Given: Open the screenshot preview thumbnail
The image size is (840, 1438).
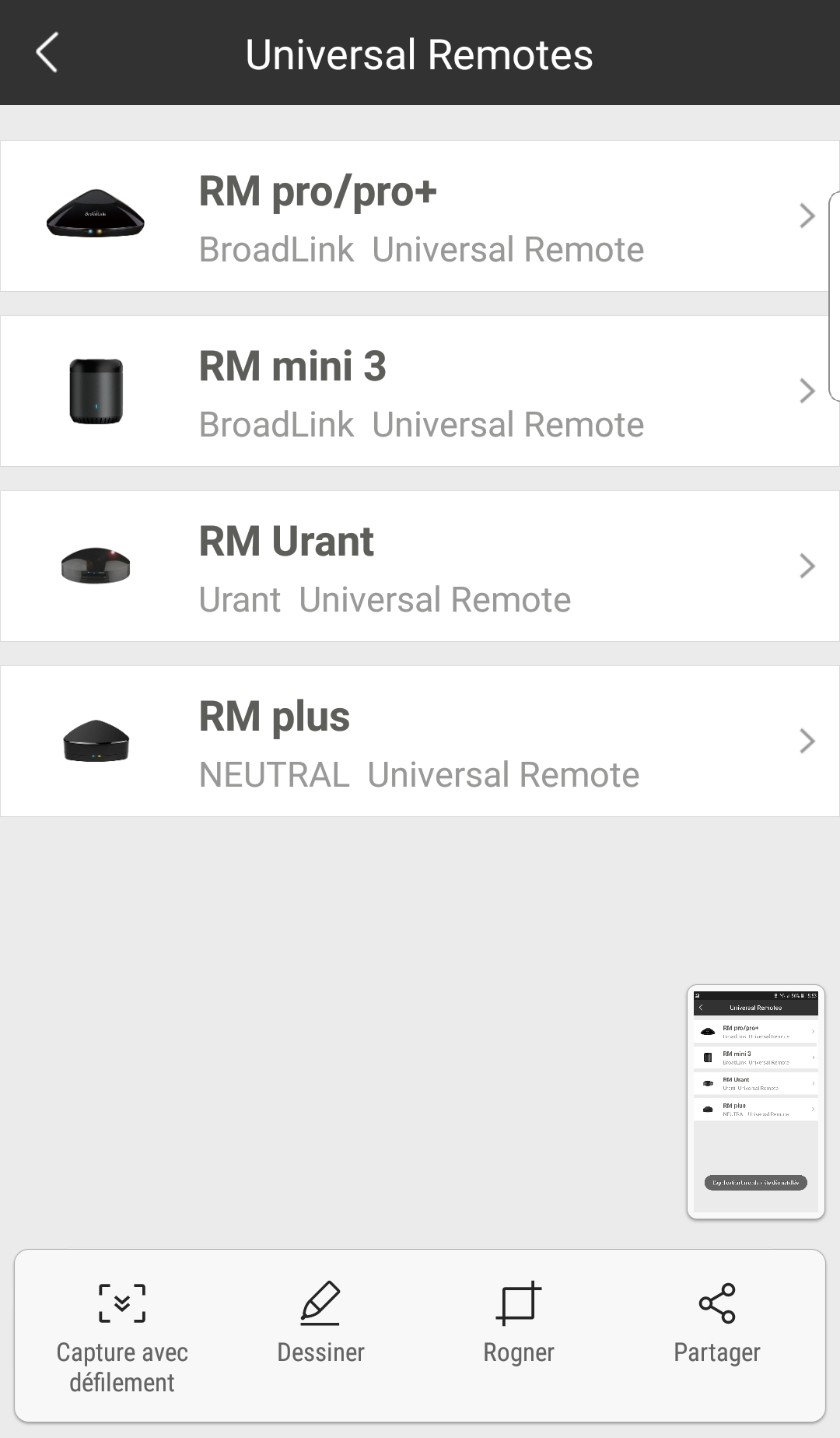Looking at the screenshot, I should click(755, 1102).
